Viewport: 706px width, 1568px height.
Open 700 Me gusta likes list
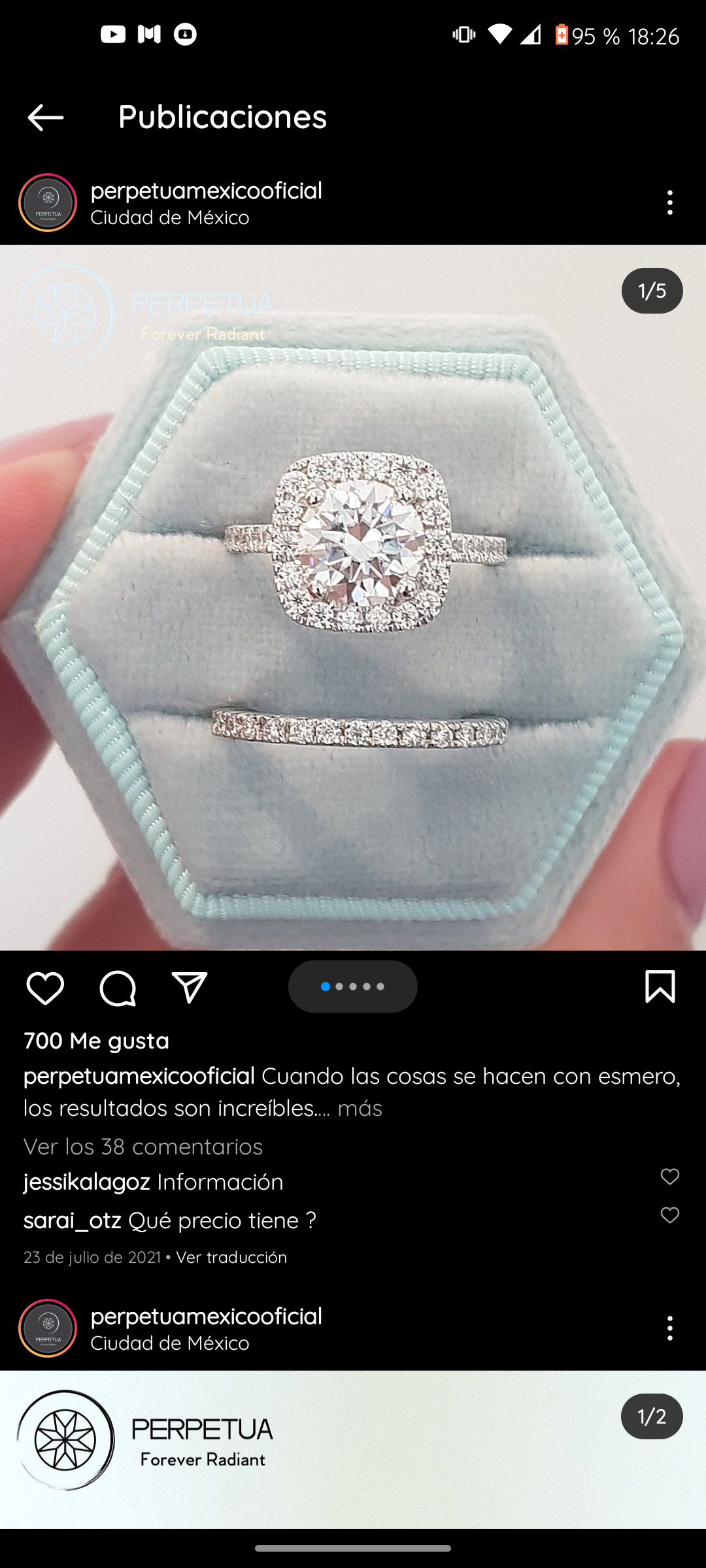click(97, 1041)
